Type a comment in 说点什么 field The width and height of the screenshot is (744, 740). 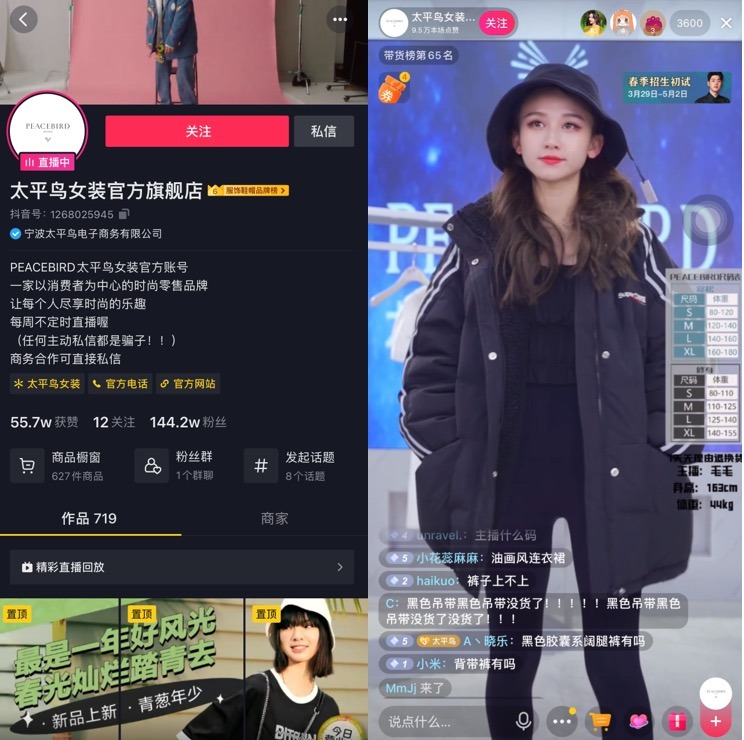(440, 720)
